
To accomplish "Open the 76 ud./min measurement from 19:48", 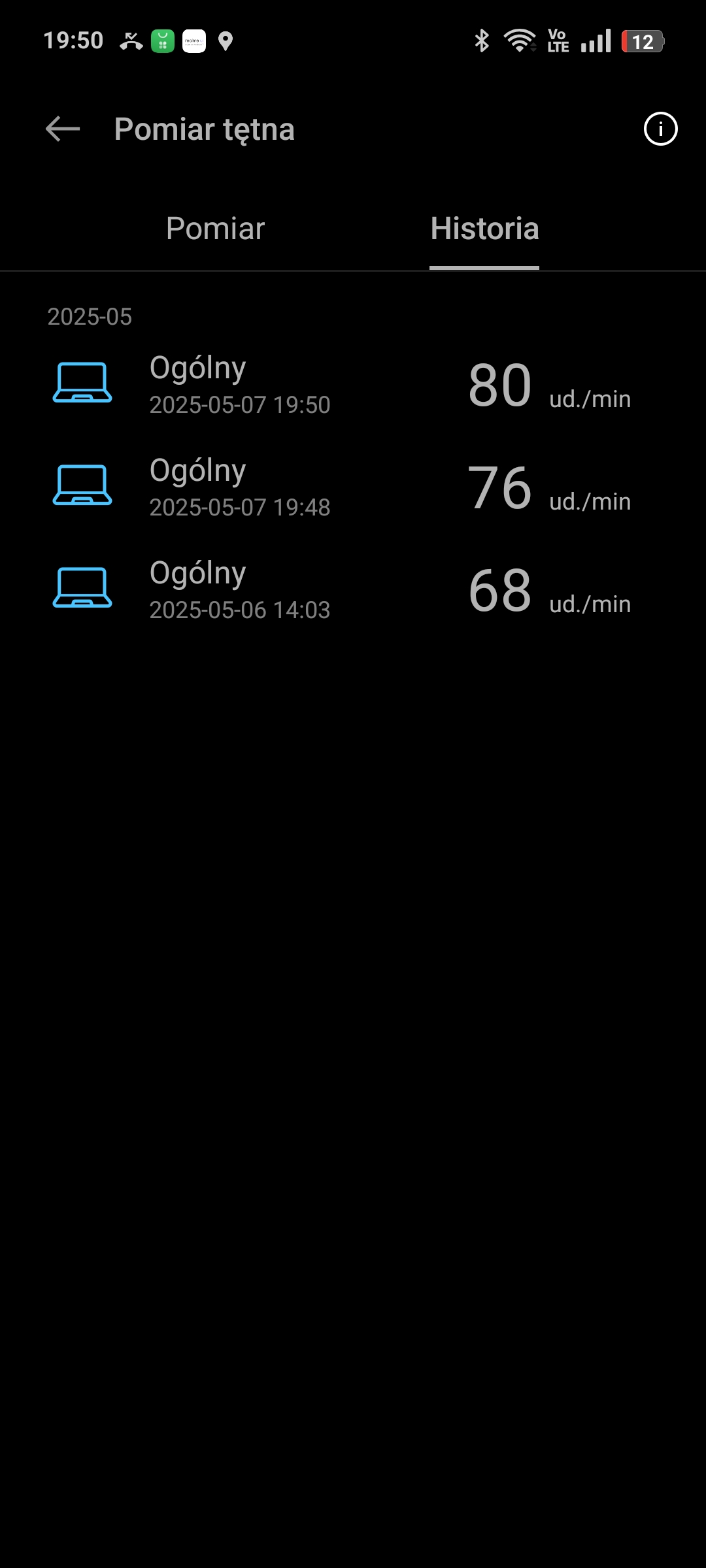I will (x=353, y=486).
